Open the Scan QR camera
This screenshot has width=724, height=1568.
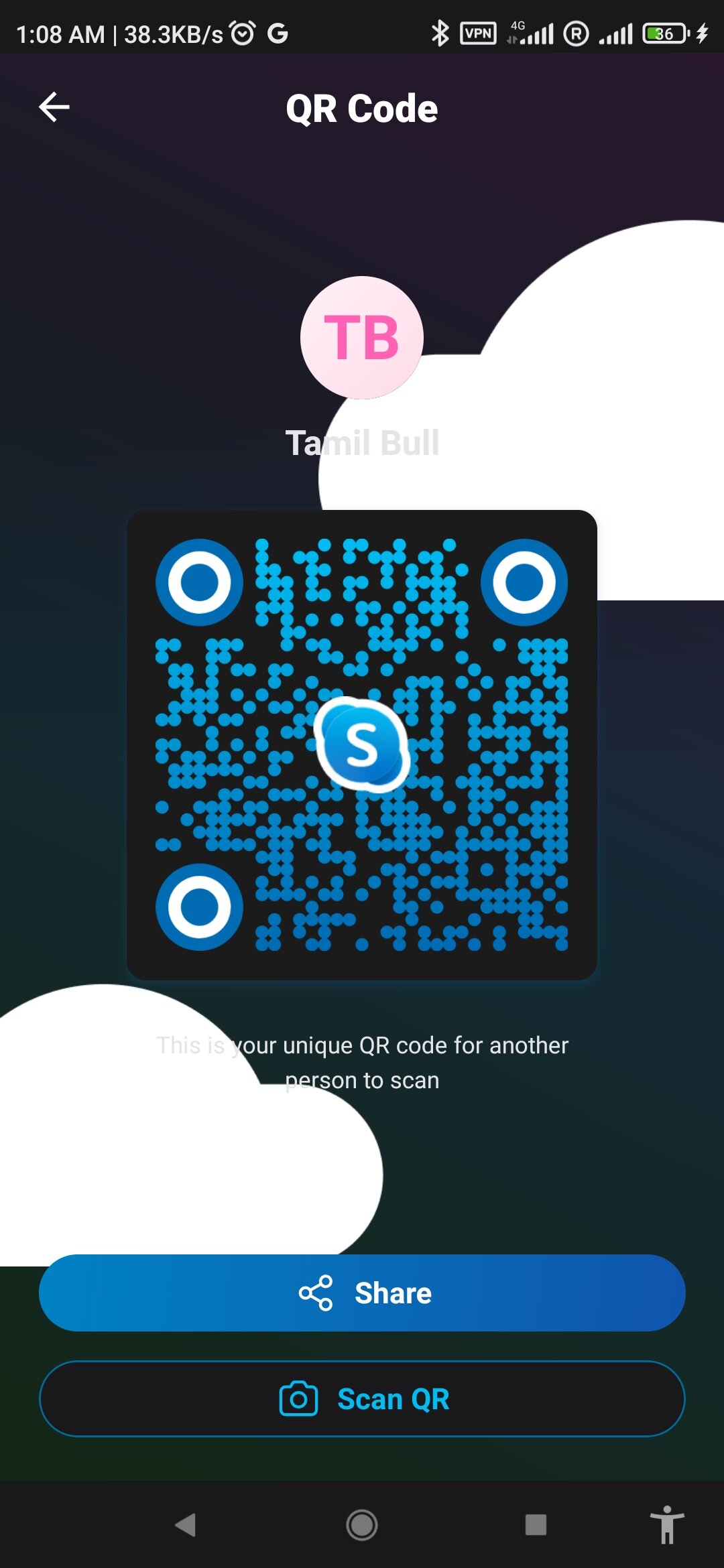click(x=362, y=1398)
